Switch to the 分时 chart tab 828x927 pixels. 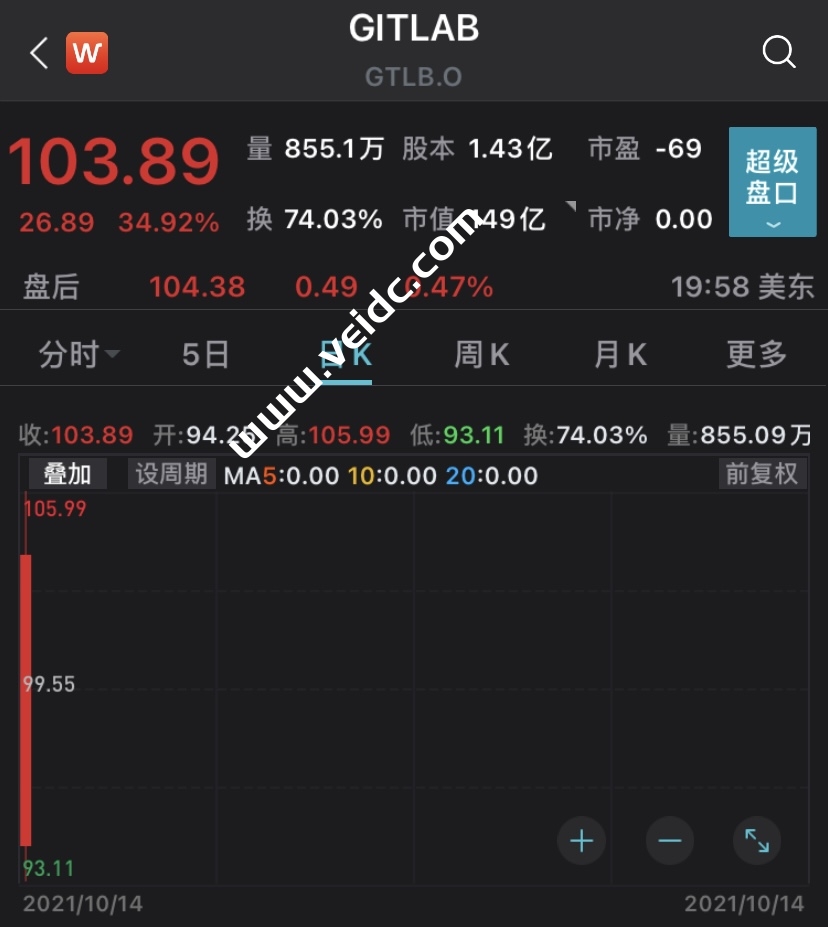click(78, 354)
